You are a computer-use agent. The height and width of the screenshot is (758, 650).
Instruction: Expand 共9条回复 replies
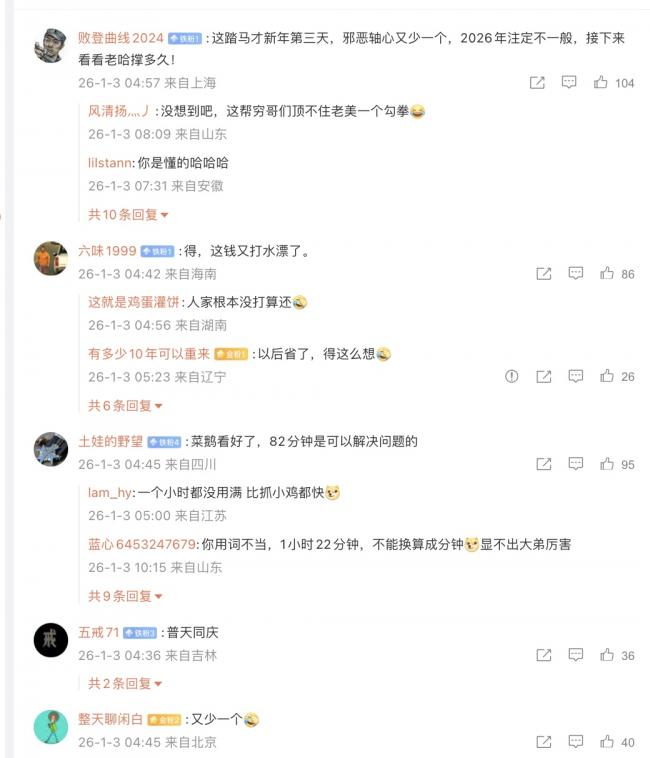point(125,596)
